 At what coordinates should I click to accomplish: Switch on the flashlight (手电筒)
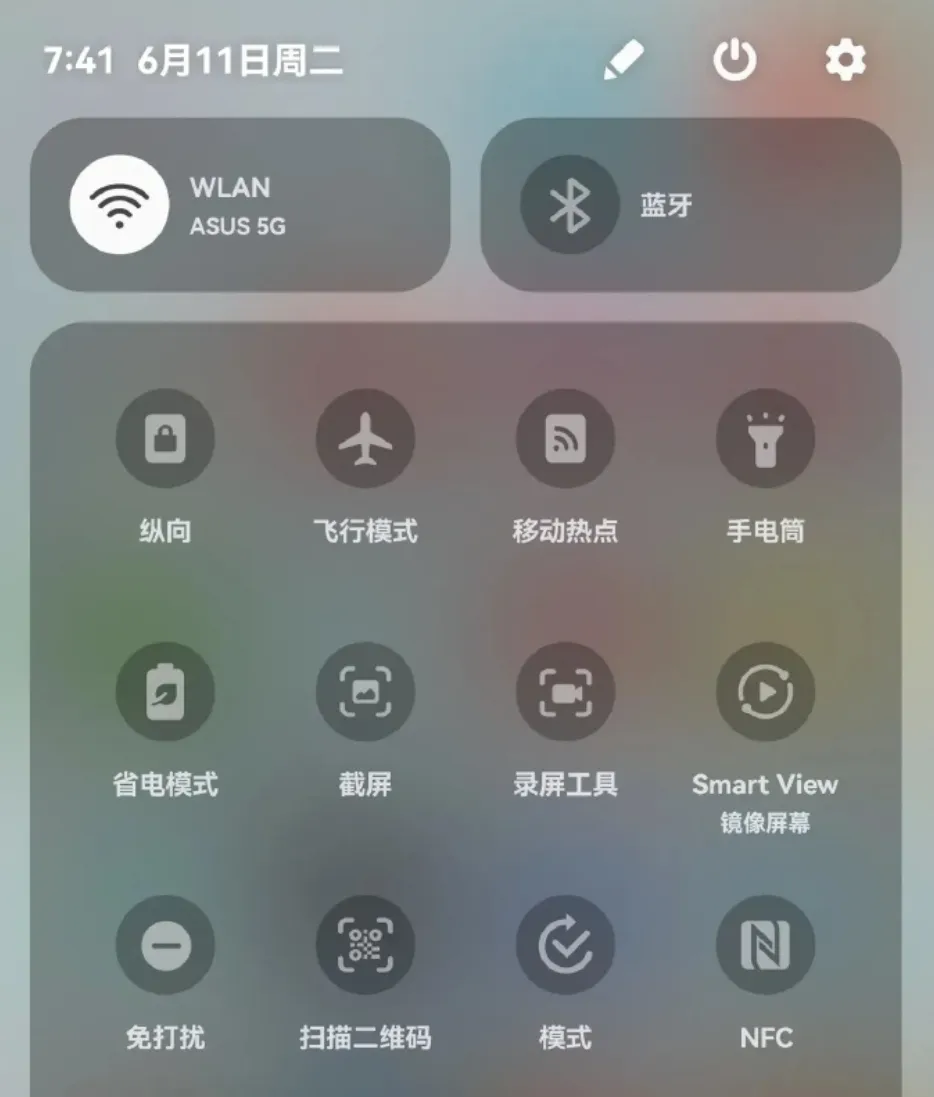tap(765, 439)
